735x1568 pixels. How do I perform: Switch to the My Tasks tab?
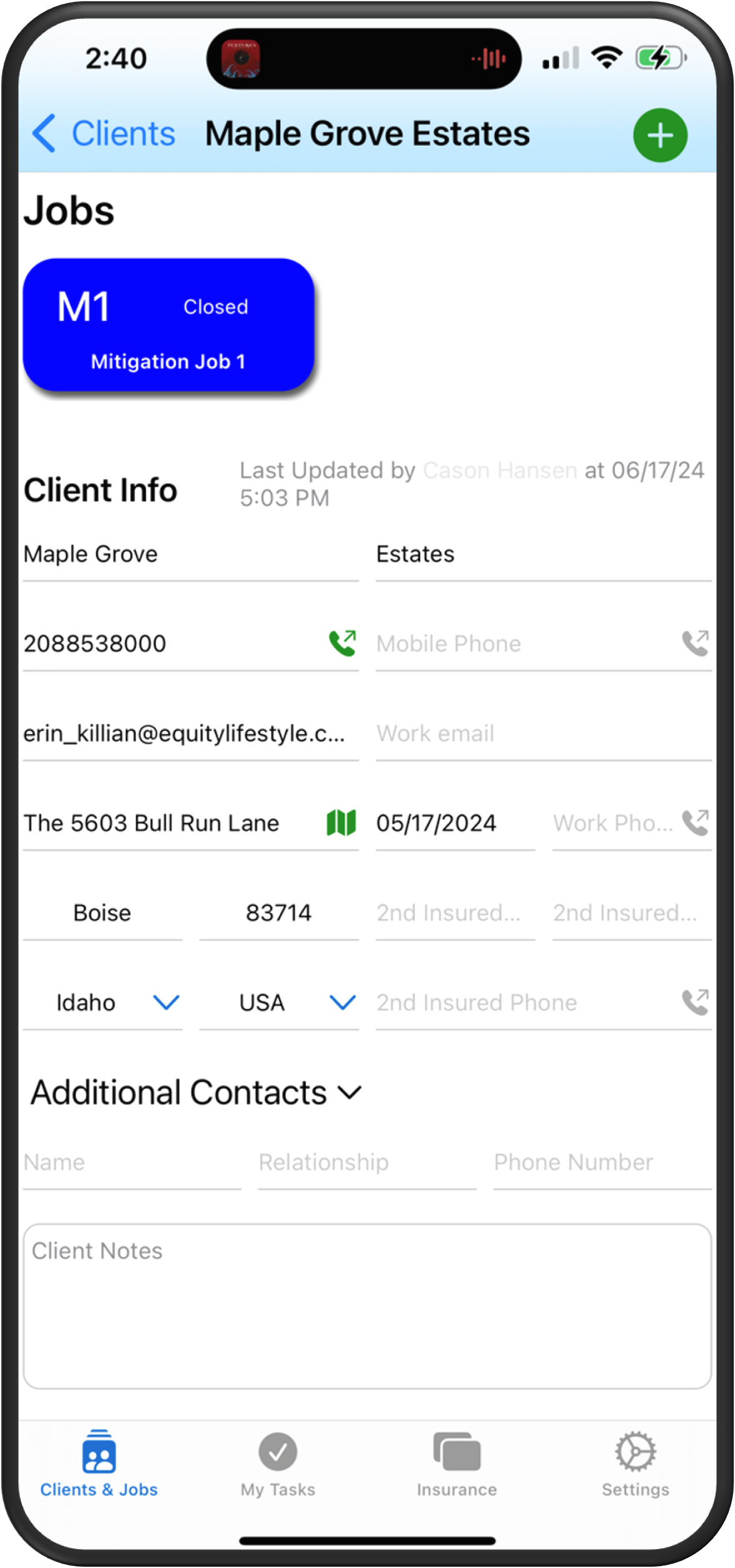278,1465
